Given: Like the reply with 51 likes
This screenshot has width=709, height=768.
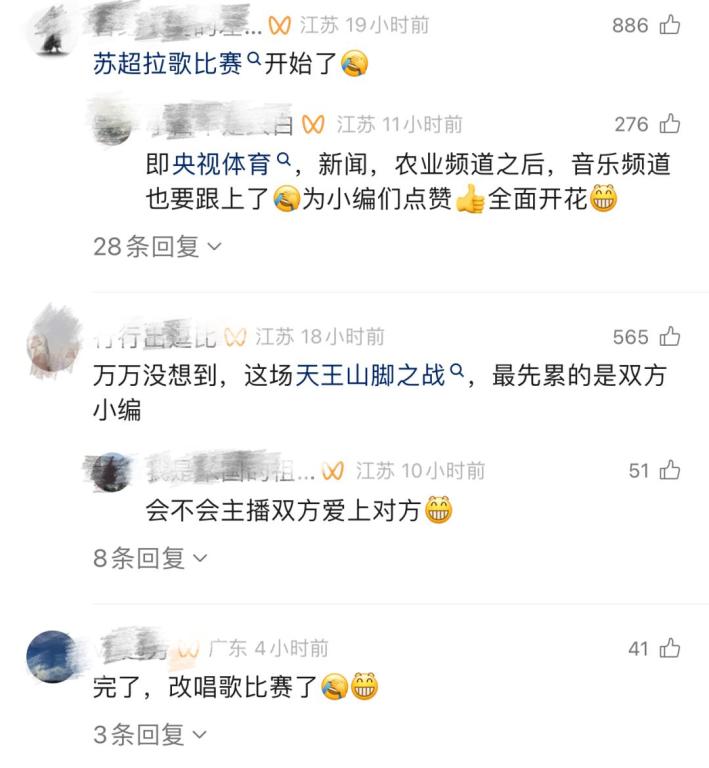Looking at the screenshot, I should tap(670, 470).
